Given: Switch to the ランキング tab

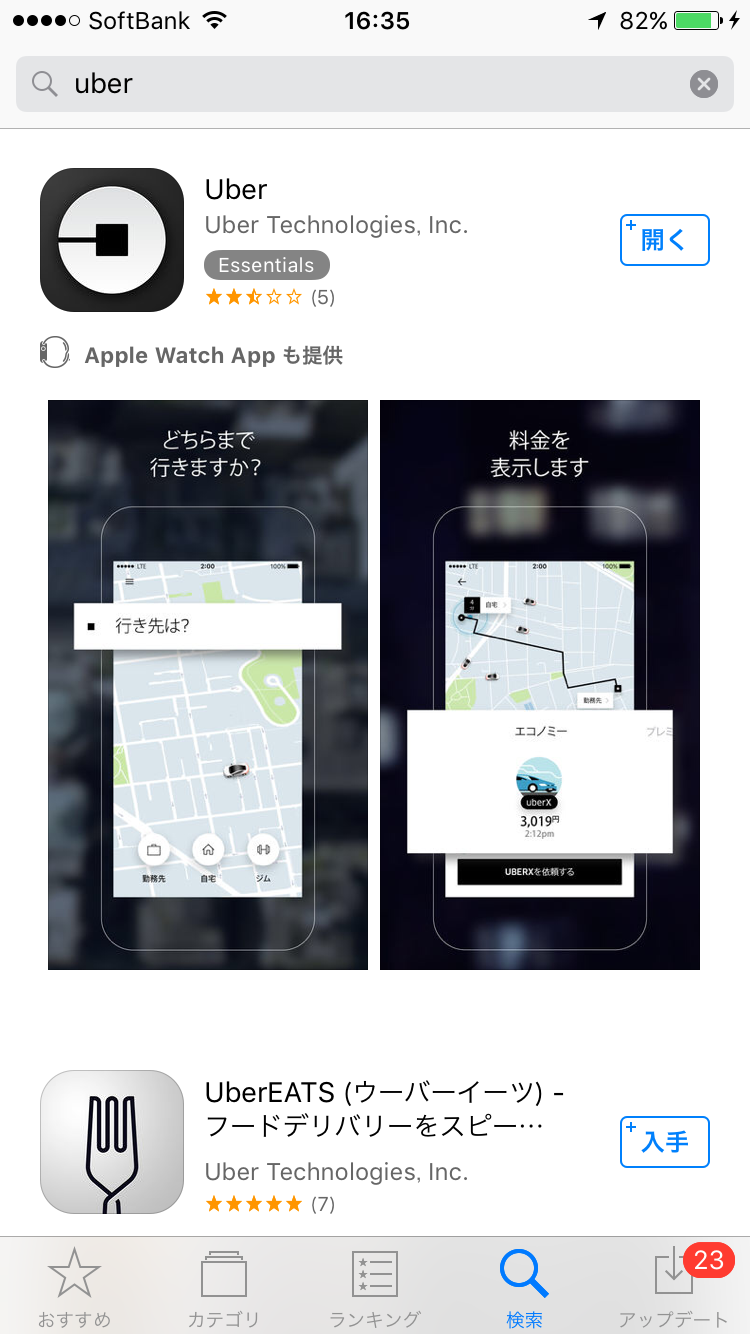Looking at the screenshot, I should (x=375, y=1288).
